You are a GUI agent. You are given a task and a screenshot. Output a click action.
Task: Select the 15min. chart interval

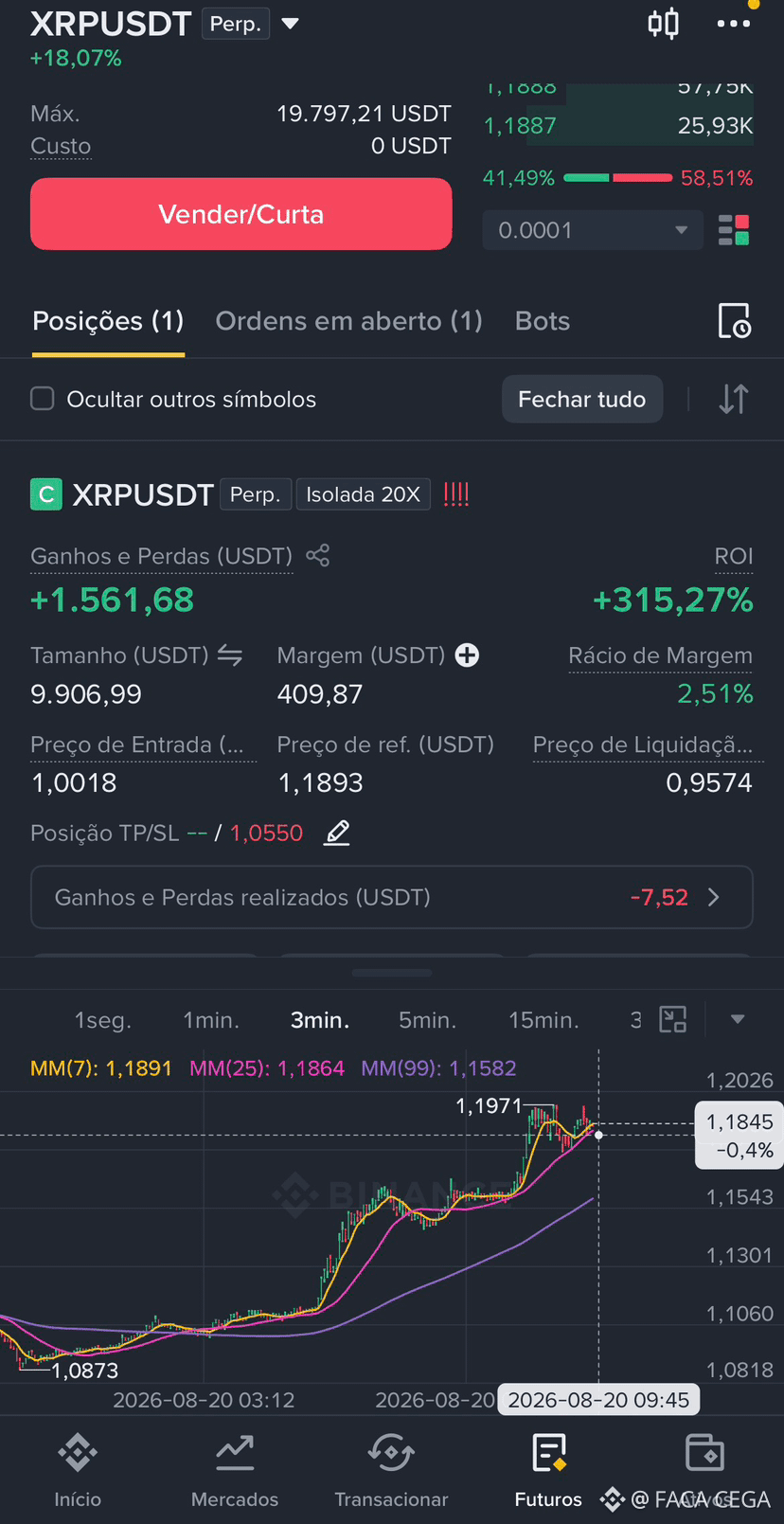(543, 1020)
